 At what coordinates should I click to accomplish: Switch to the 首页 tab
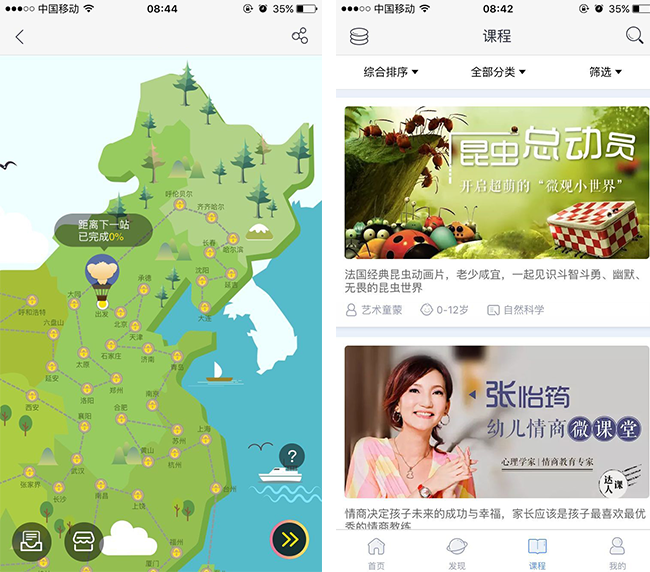coord(376,552)
